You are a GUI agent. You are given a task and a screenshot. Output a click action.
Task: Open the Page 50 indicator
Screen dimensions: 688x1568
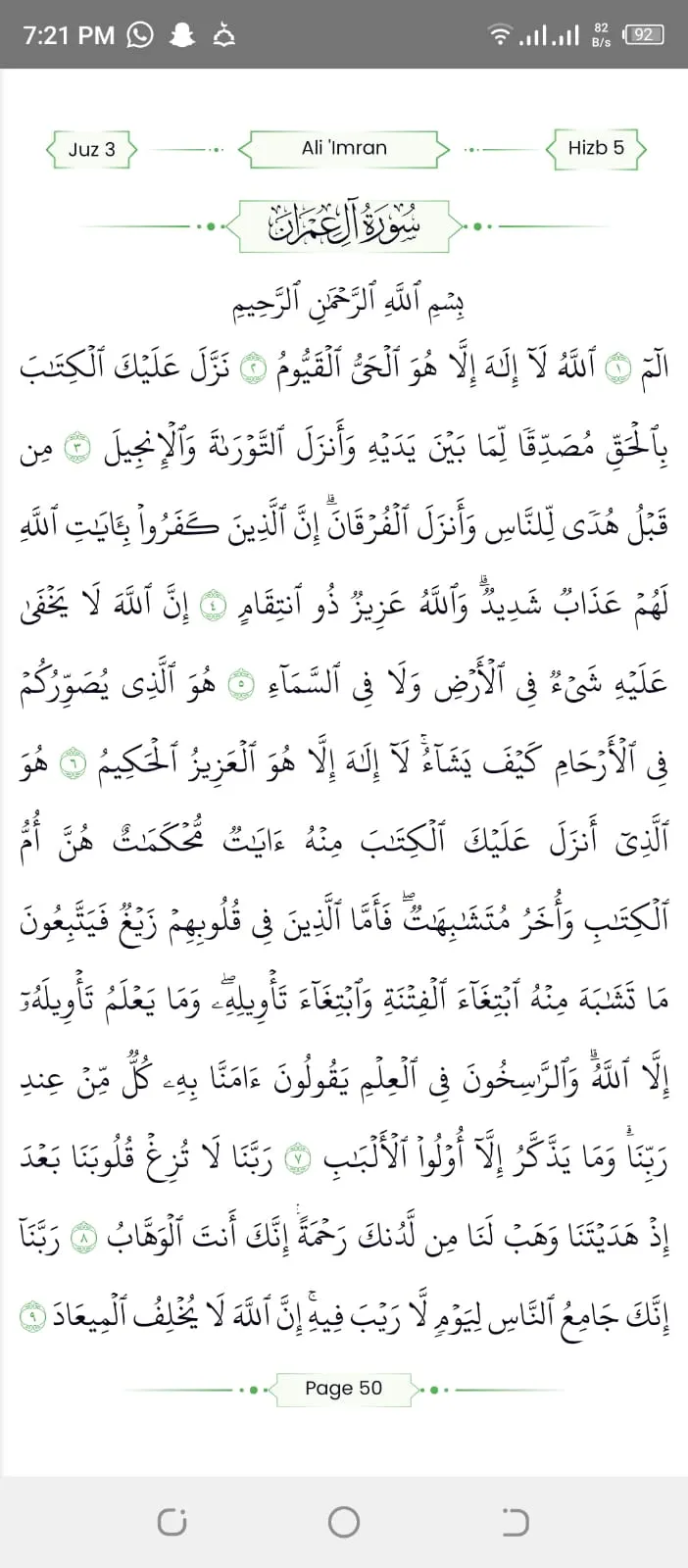point(343,1388)
